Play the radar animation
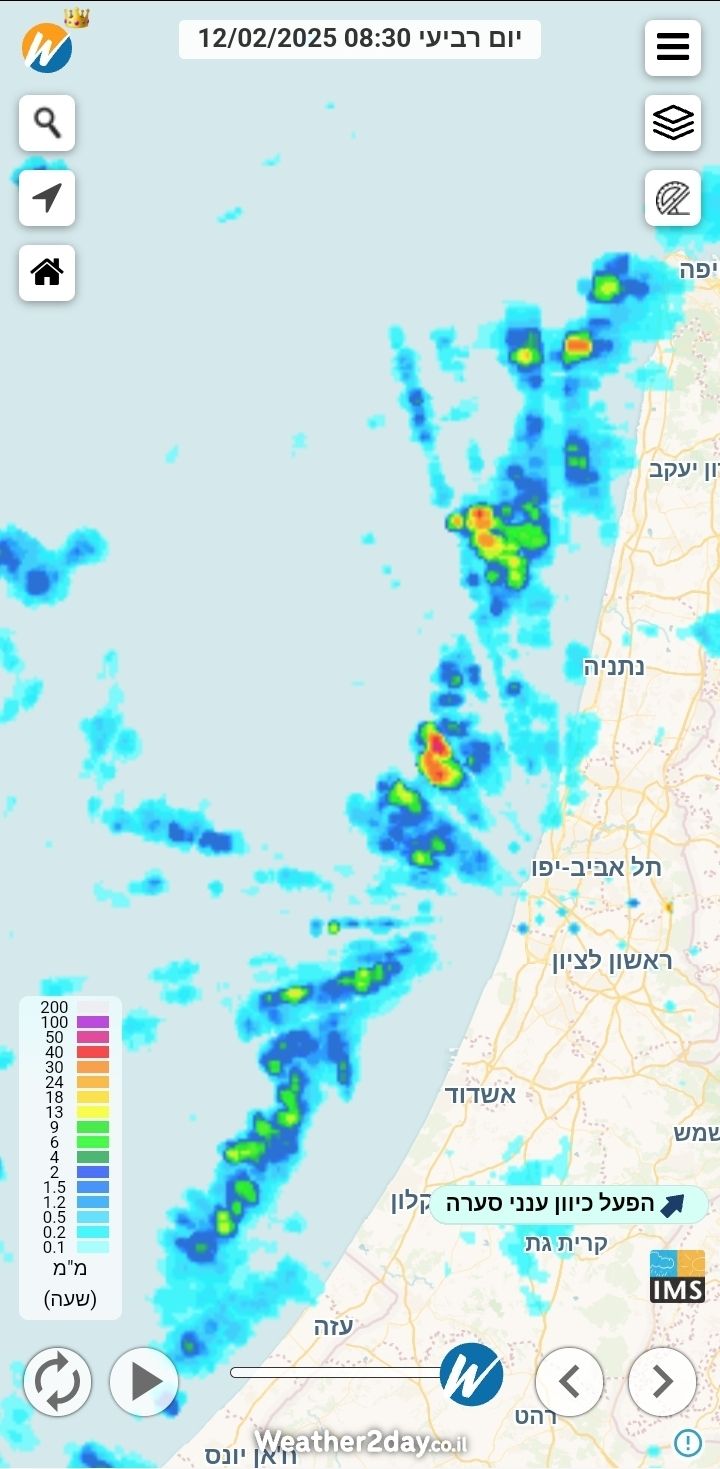720x1469 pixels. coord(144,1381)
